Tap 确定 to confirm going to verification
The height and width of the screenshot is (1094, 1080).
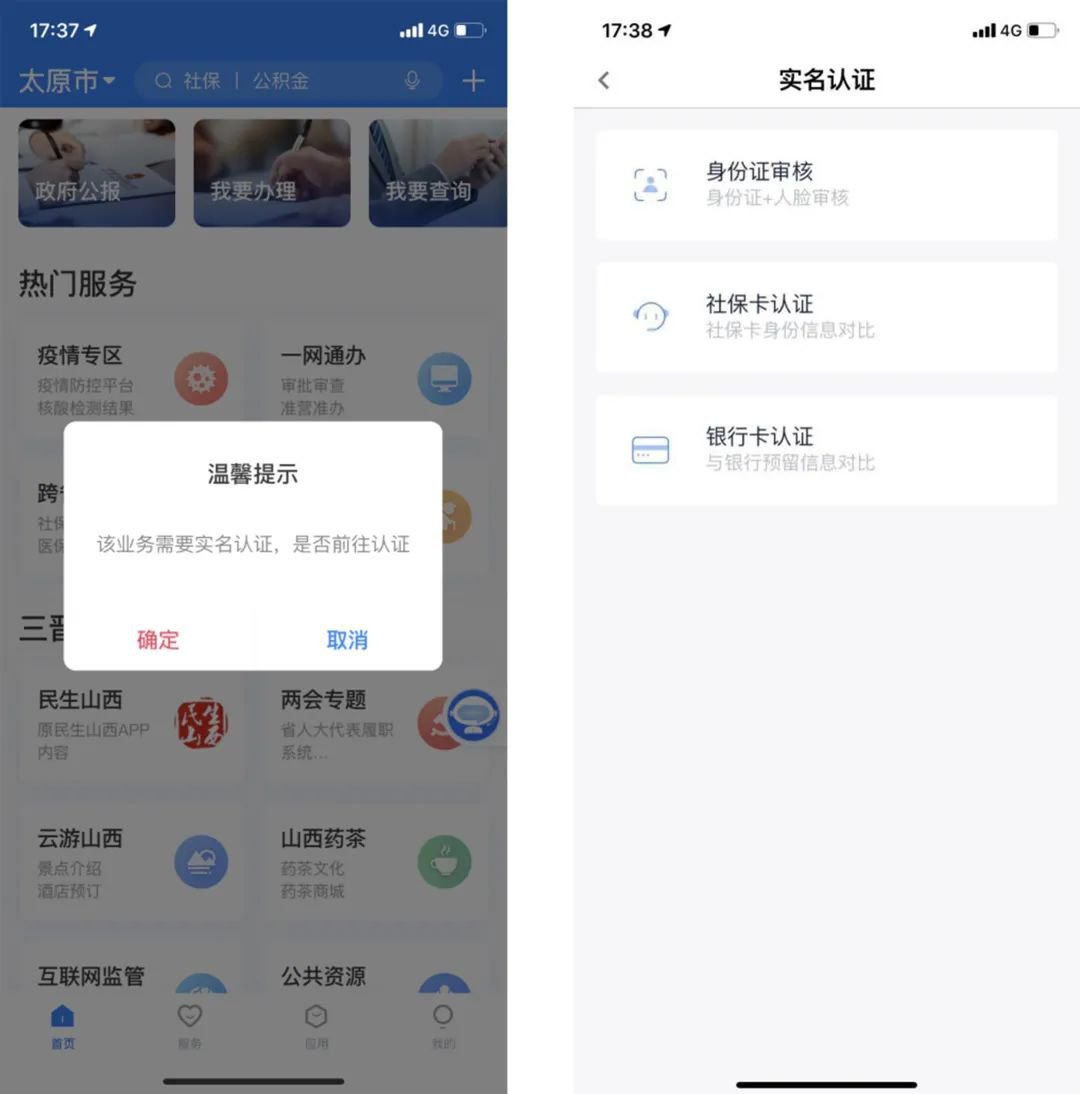pyautogui.click(x=158, y=640)
